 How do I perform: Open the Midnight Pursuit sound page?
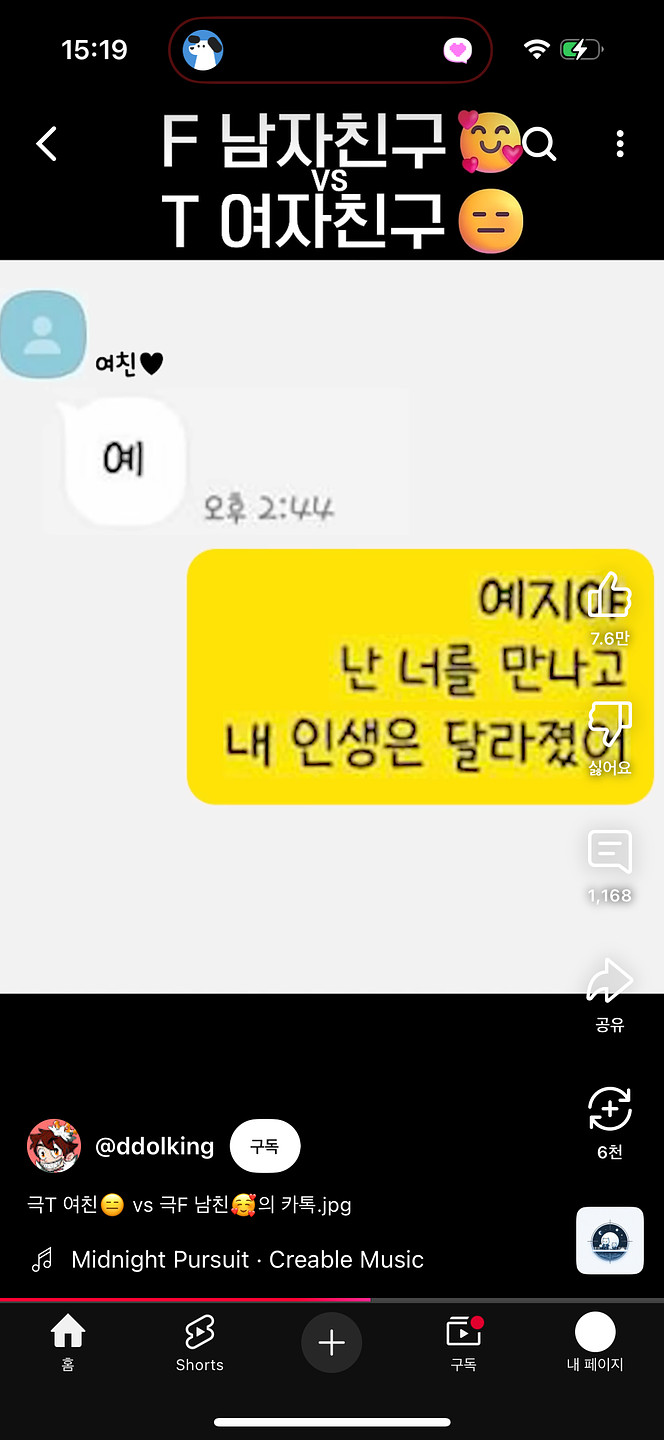tap(247, 1260)
